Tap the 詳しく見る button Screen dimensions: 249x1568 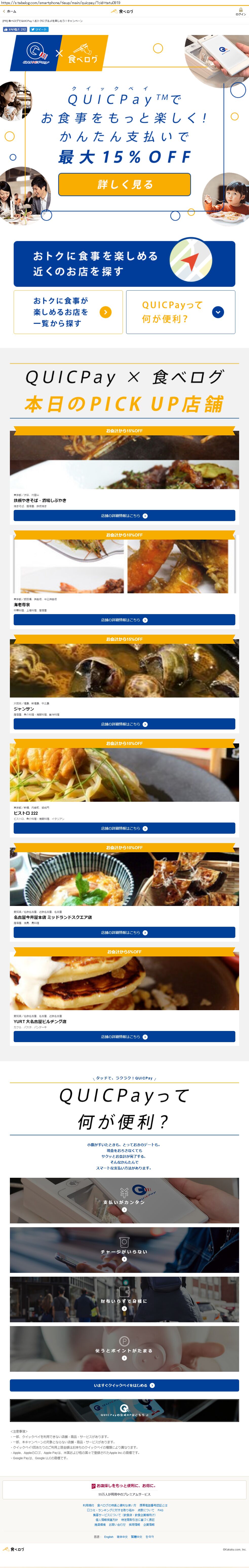pyautogui.click(x=124, y=184)
